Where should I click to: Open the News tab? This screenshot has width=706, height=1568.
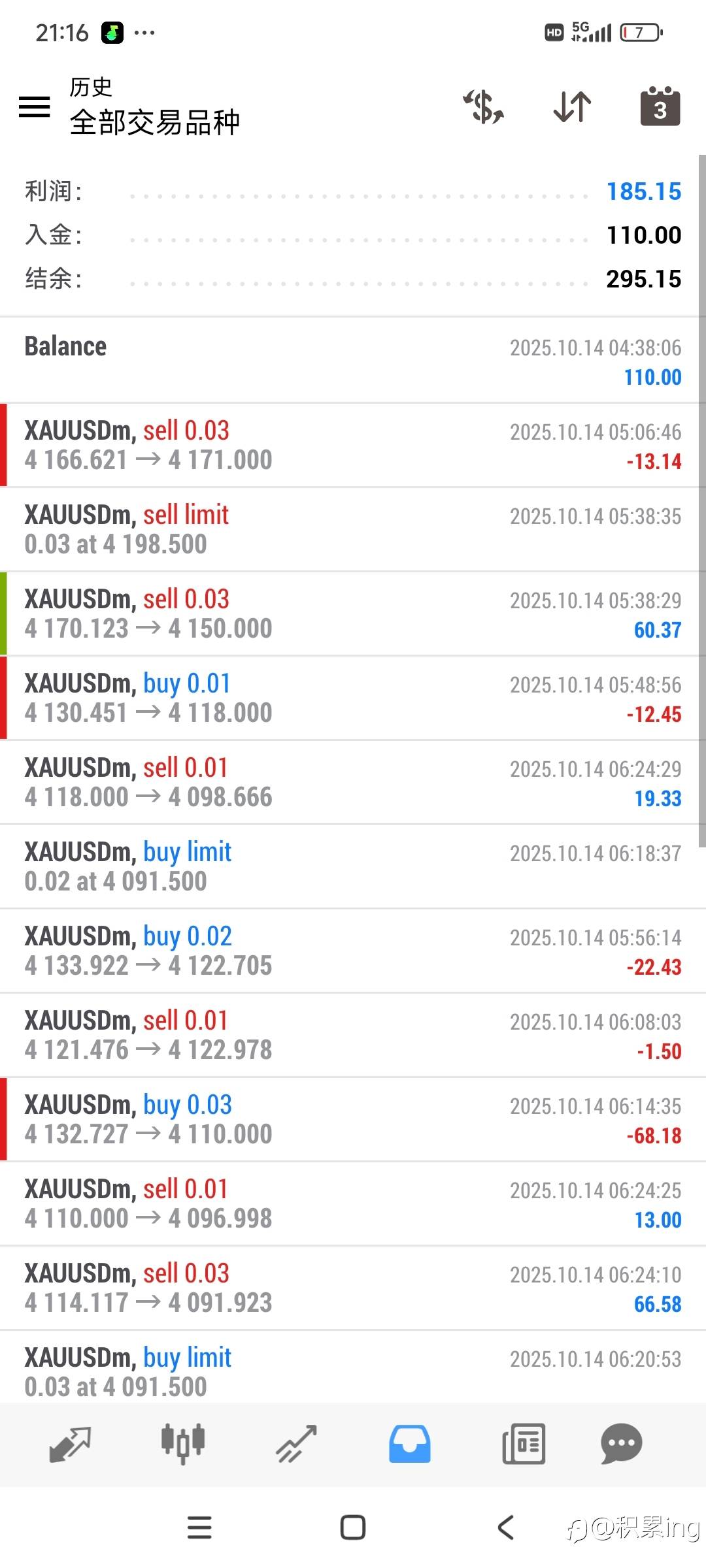click(523, 1444)
